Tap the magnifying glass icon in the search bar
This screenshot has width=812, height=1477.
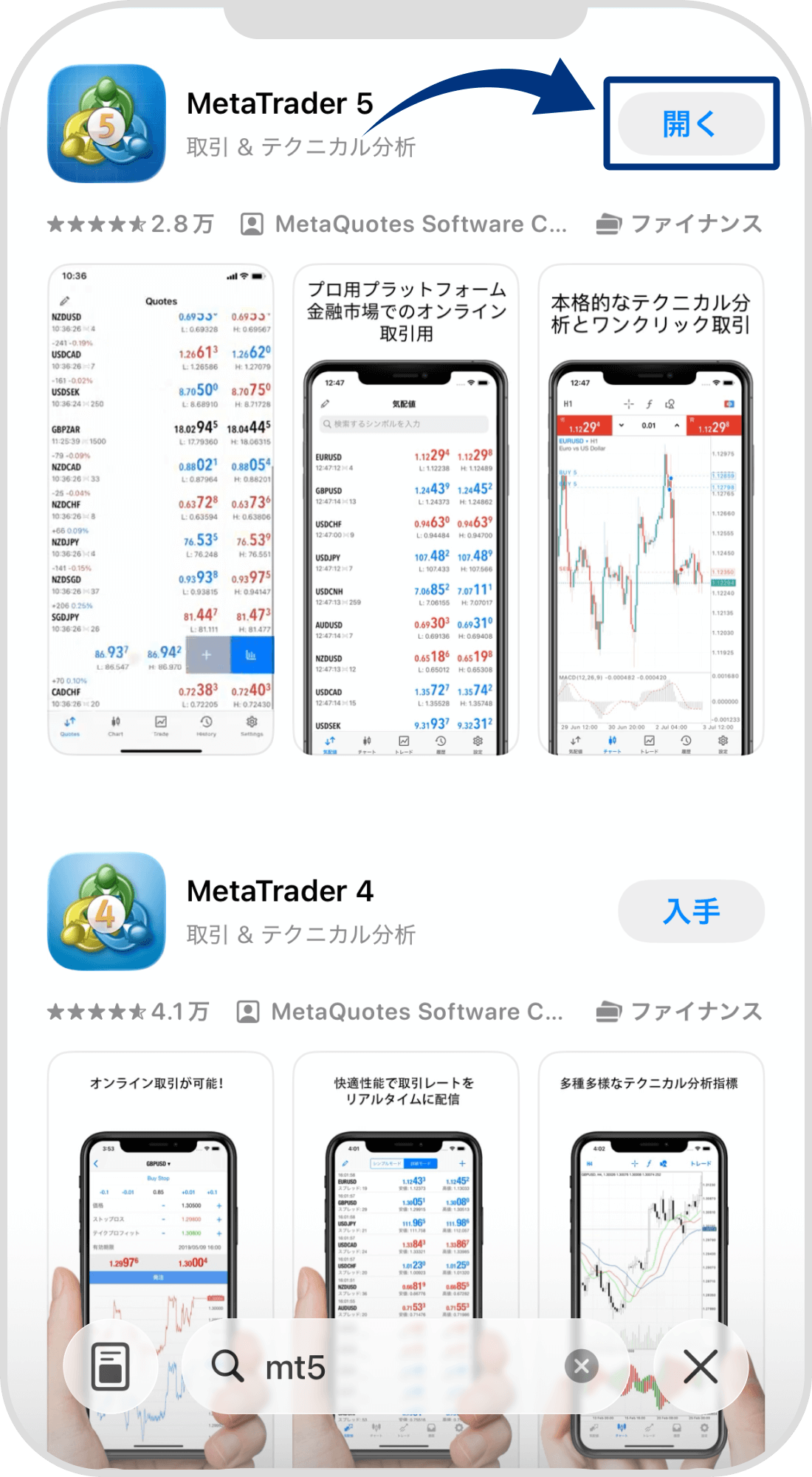229,1364
